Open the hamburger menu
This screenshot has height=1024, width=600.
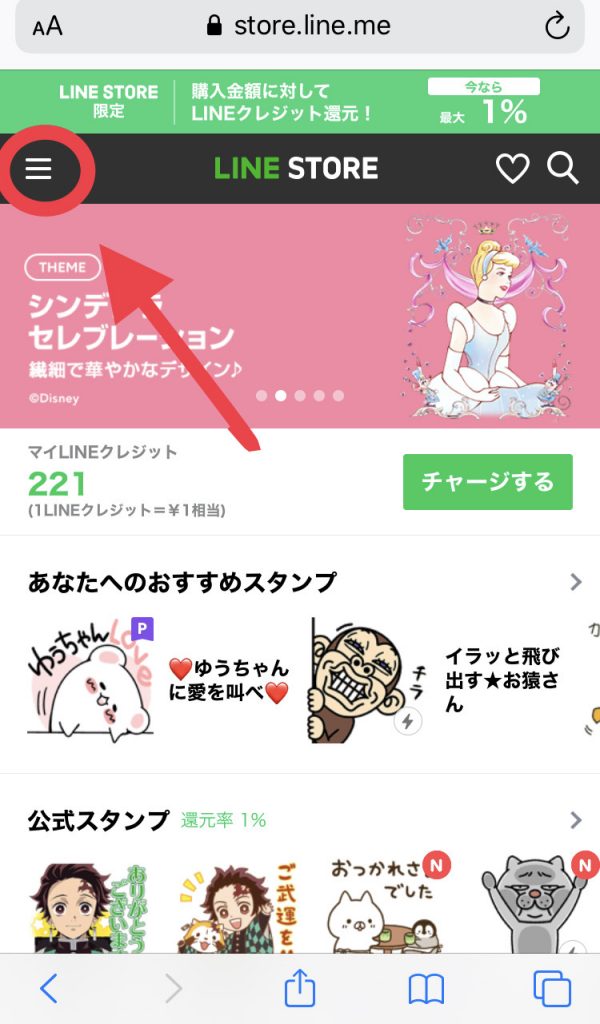(39, 169)
